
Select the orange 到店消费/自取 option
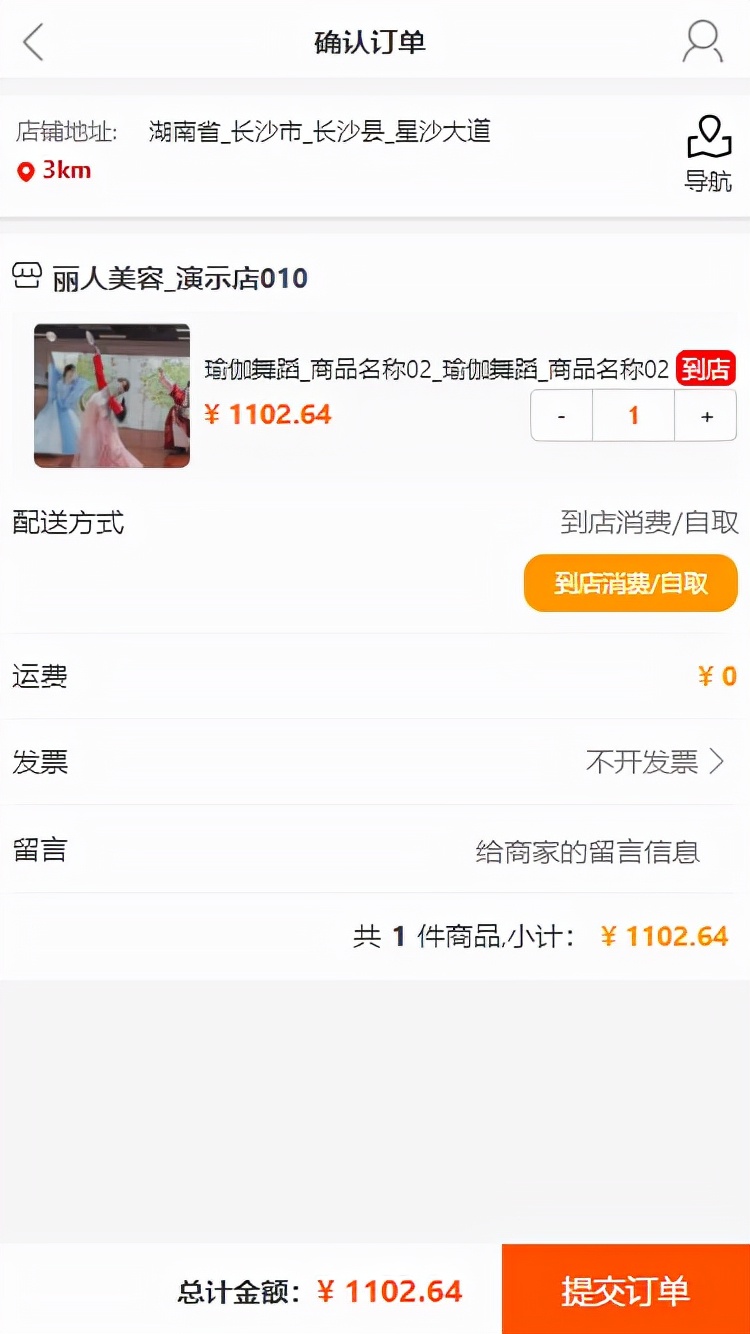(629, 582)
